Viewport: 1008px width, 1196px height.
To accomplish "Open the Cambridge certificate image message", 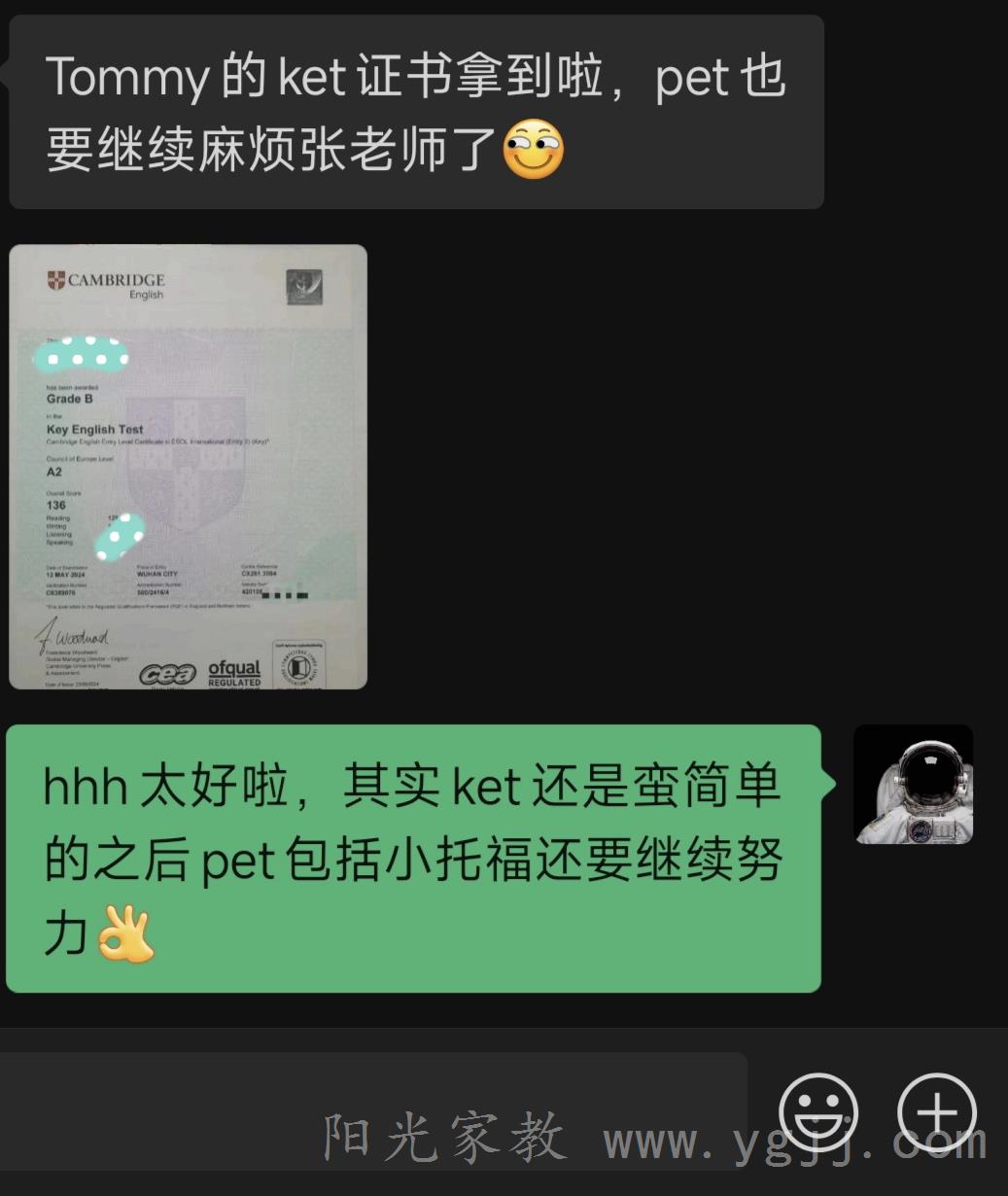I will (188, 467).
